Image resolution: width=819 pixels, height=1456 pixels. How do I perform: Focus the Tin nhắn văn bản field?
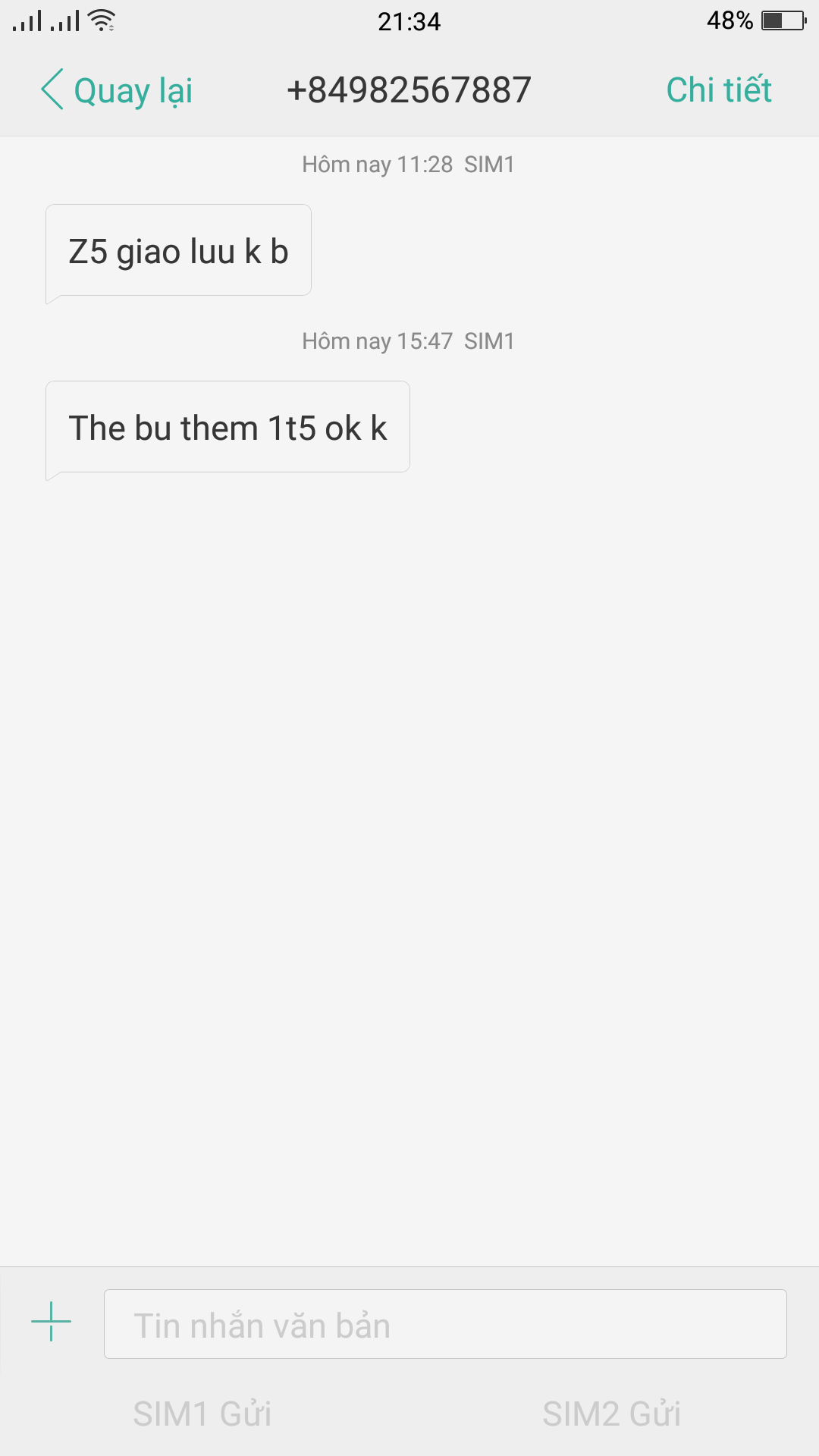(x=445, y=1325)
